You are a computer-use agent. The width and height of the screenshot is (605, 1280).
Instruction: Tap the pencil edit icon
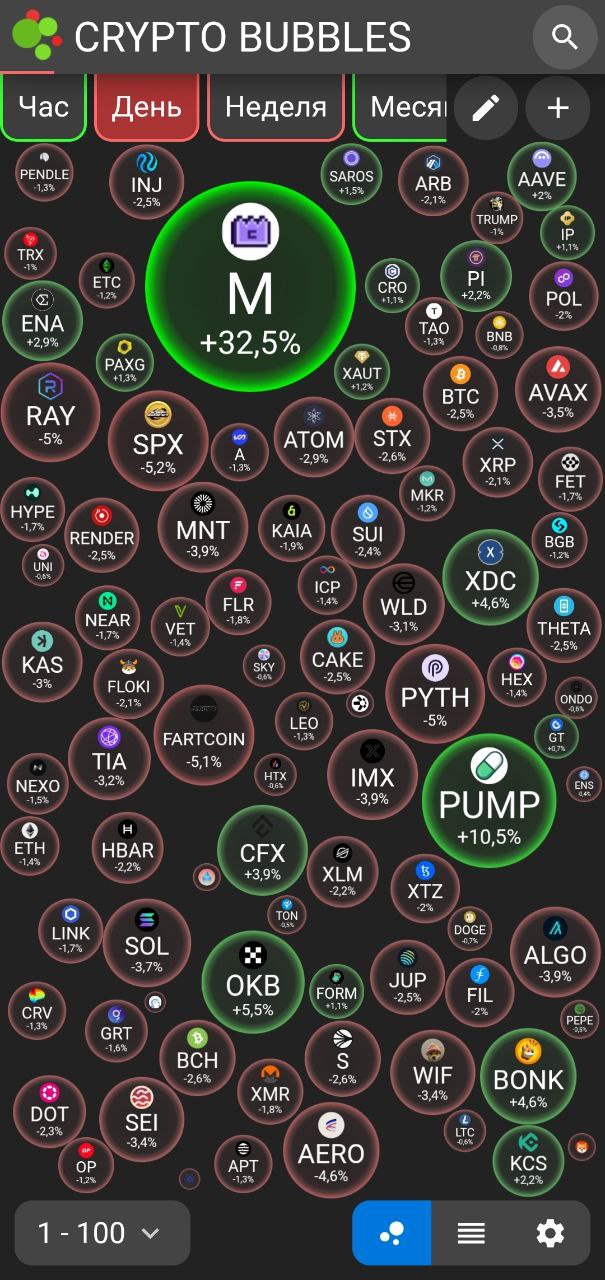[x=485, y=108]
